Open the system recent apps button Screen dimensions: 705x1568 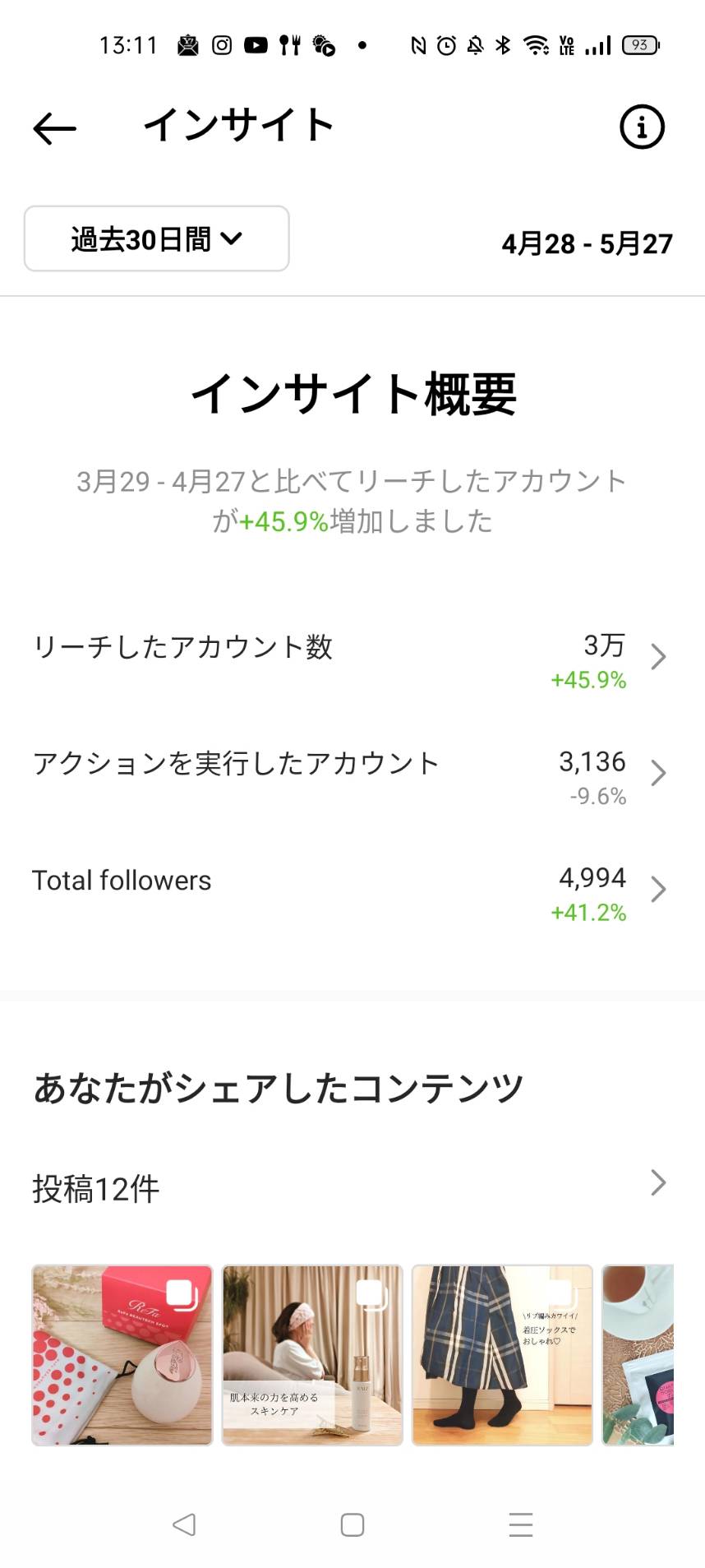click(521, 1524)
